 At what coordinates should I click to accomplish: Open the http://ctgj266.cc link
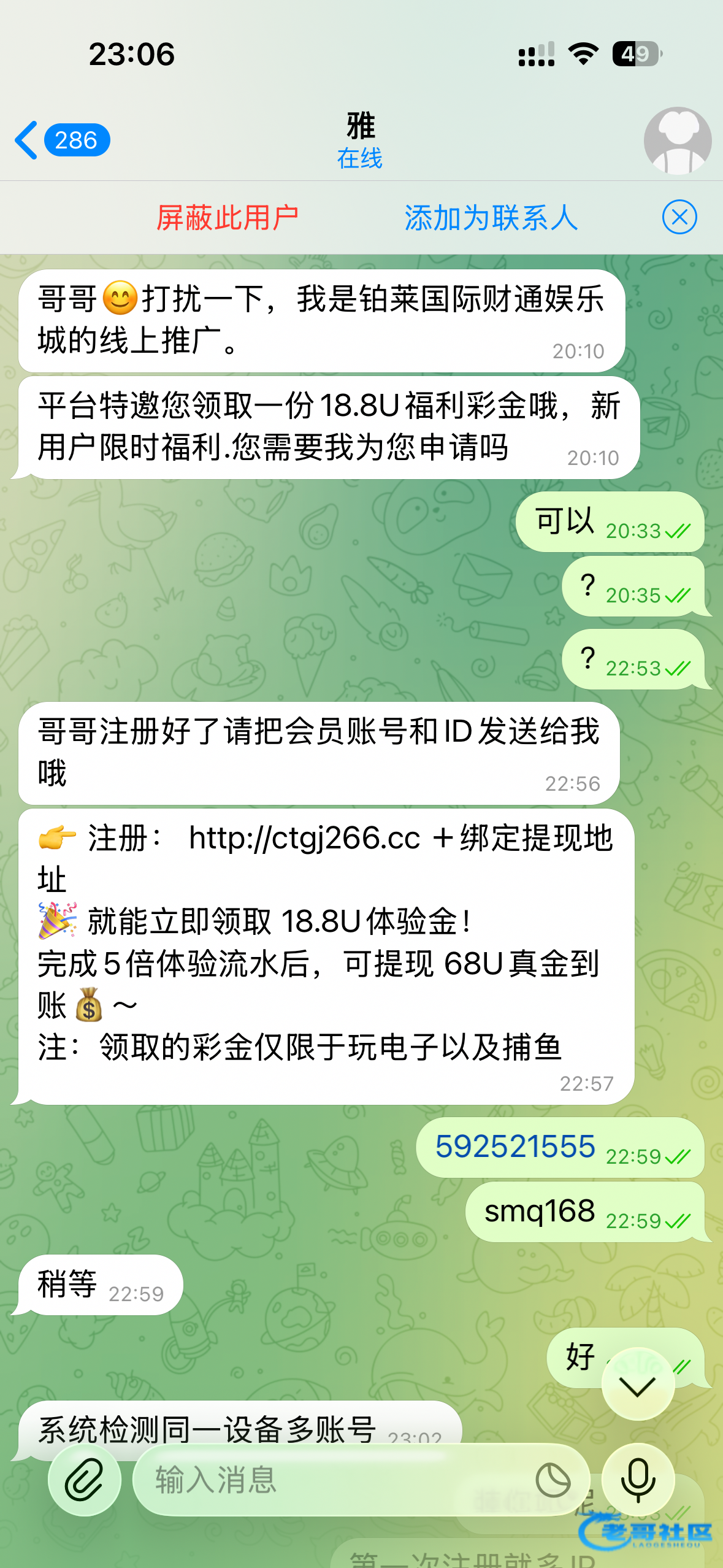[304, 838]
